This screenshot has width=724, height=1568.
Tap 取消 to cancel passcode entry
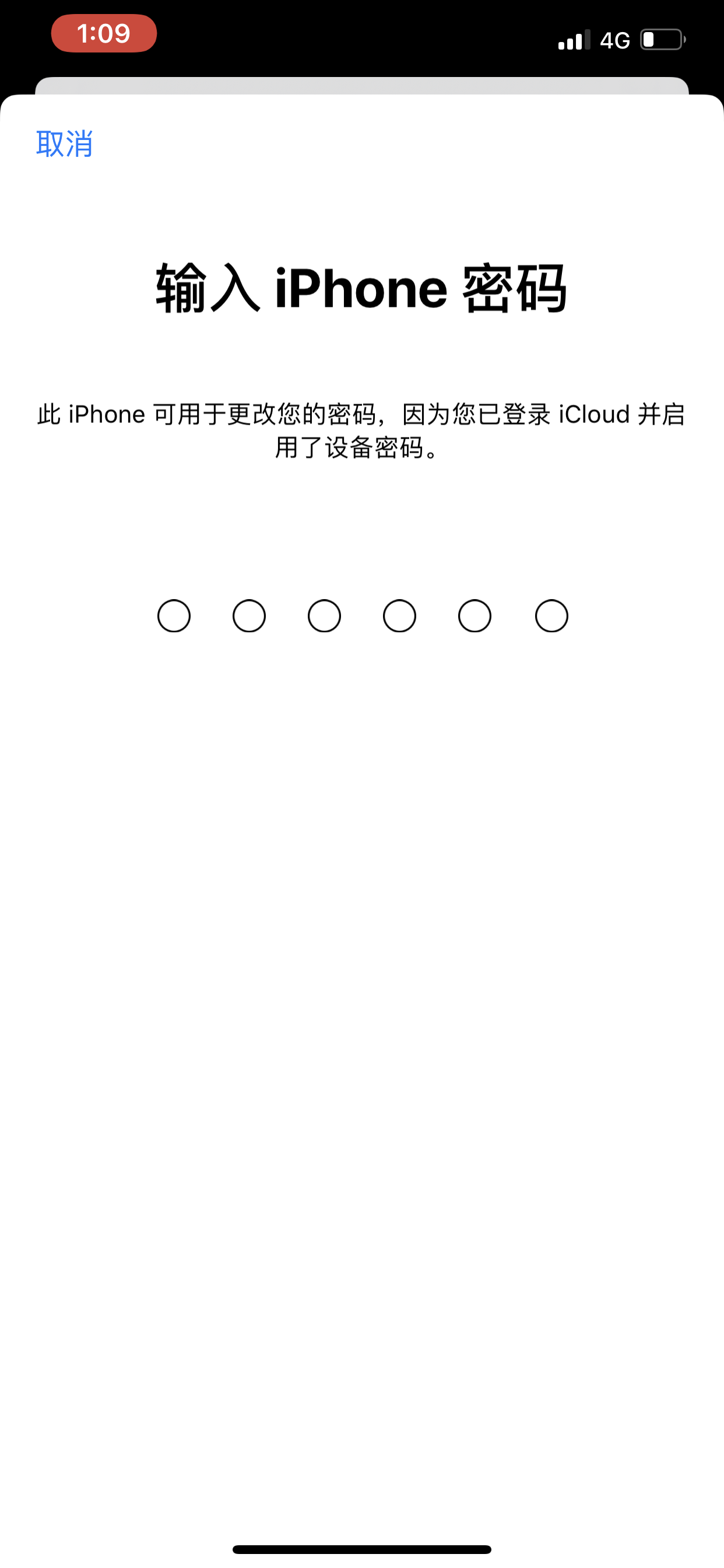click(65, 144)
